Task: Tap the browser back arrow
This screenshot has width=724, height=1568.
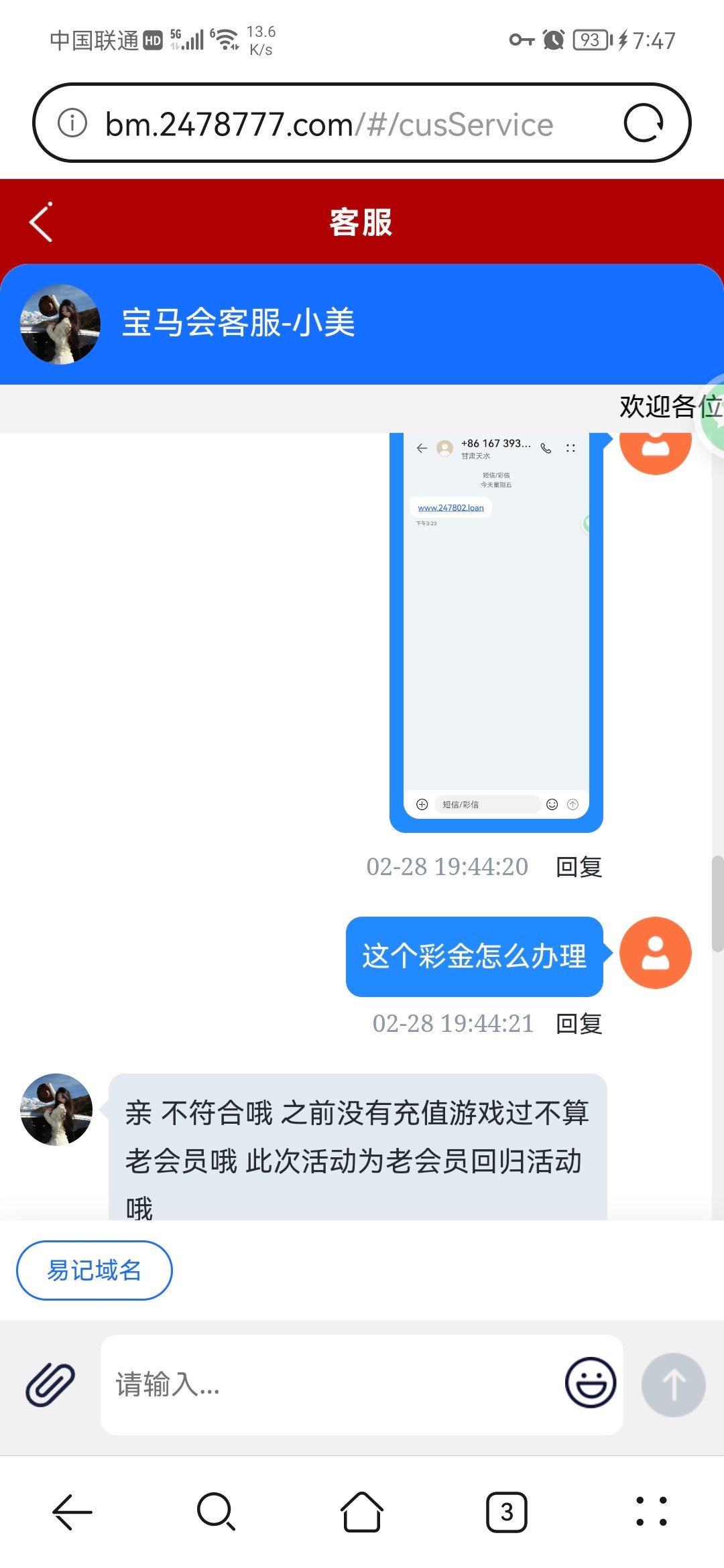Action: click(x=72, y=1512)
